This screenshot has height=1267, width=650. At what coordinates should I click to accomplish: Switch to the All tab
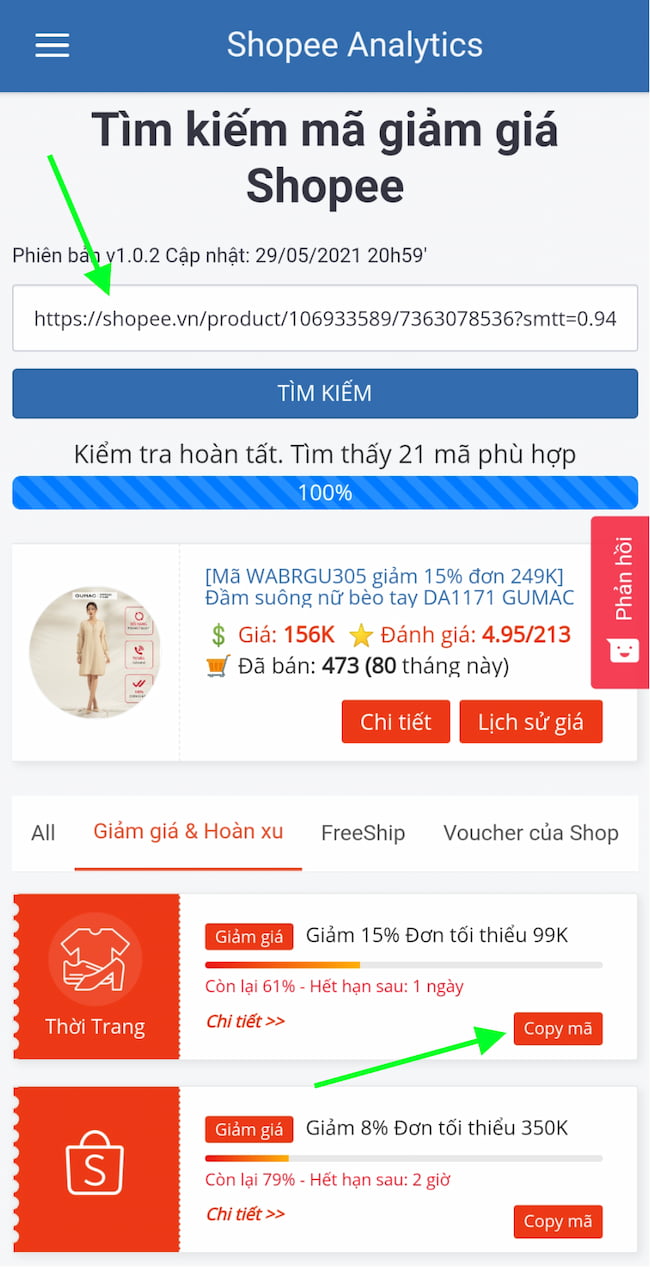(x=43, y=833)
